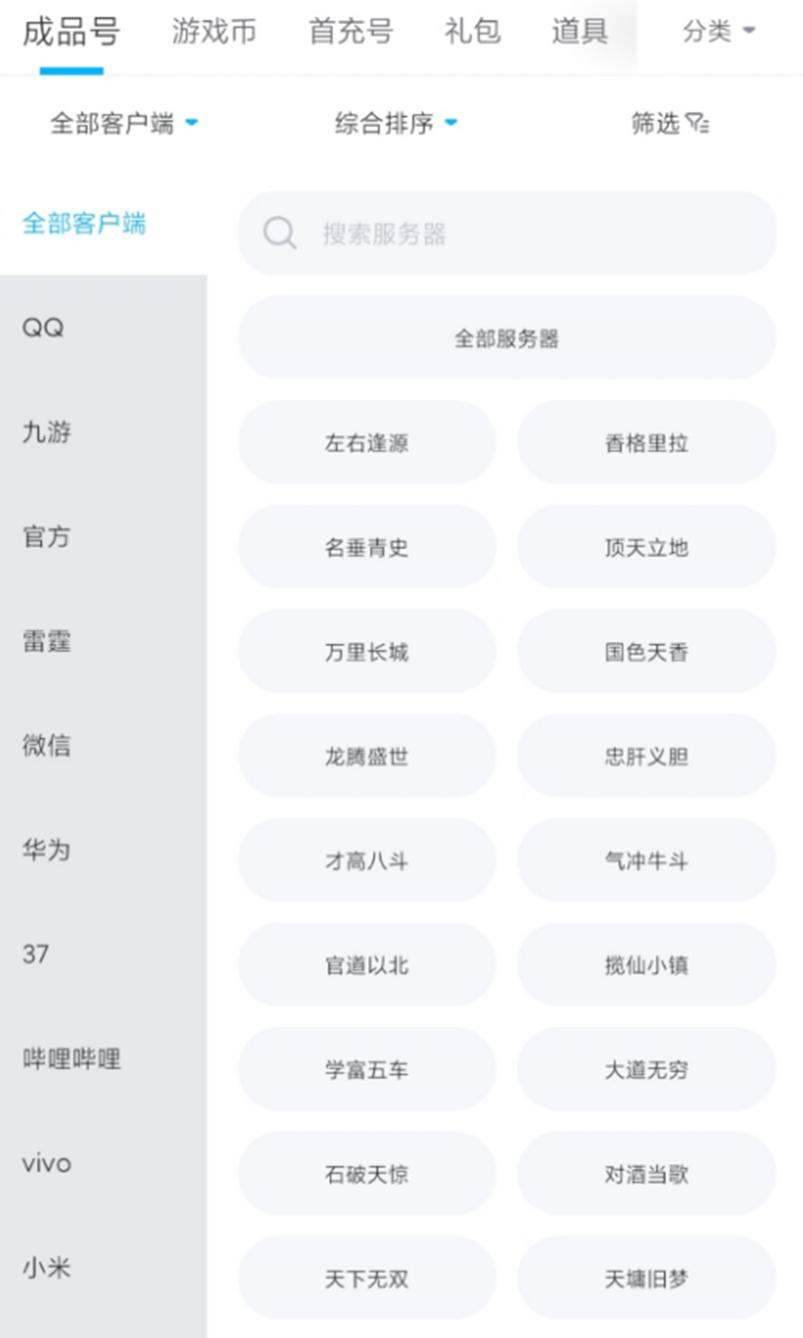Select 哔哩哔哩 client in the sidebar
803x1338 pixels.
(72, 1058)
